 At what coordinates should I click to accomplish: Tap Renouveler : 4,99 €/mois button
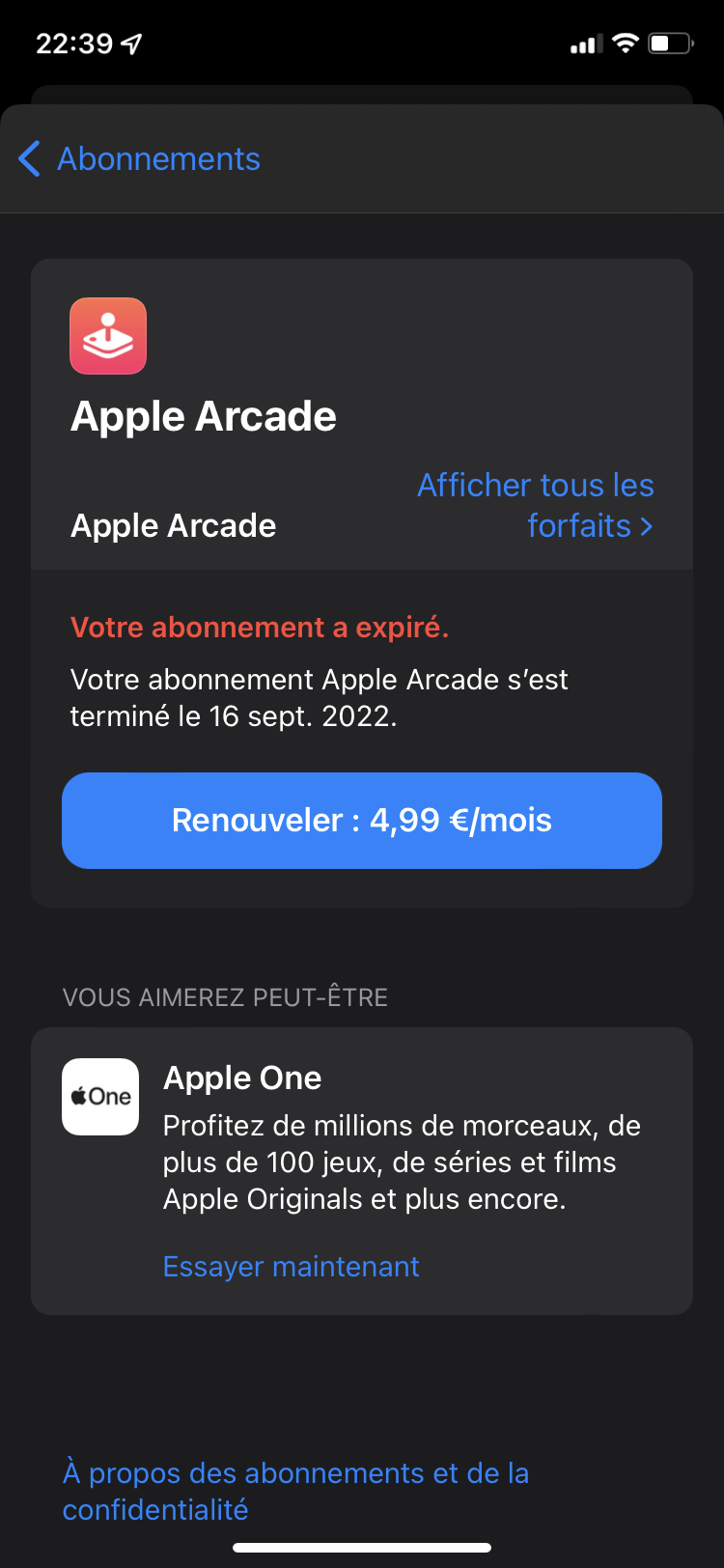[x=362, y=821]
